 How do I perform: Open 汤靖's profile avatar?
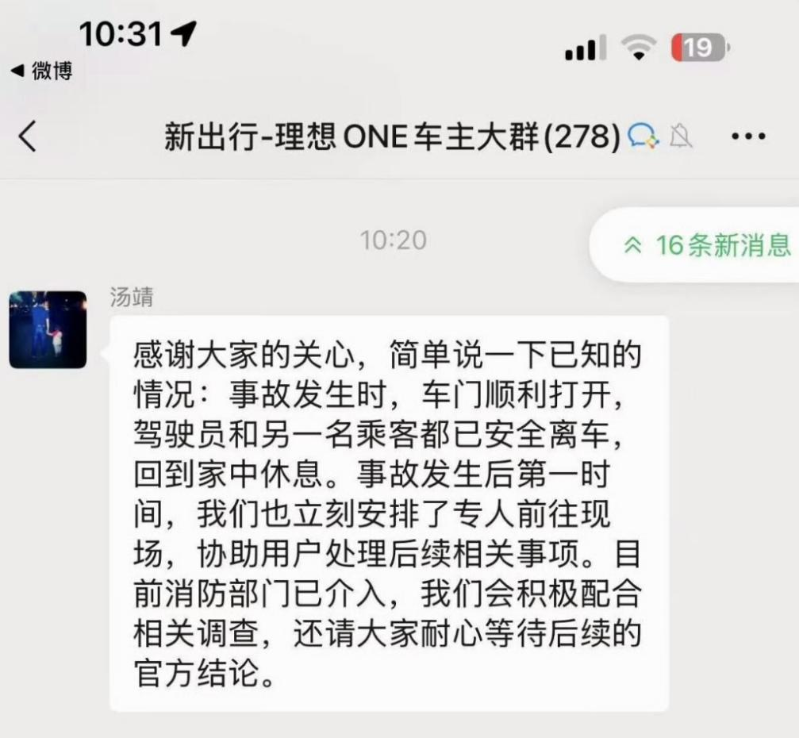pos(48,330)
